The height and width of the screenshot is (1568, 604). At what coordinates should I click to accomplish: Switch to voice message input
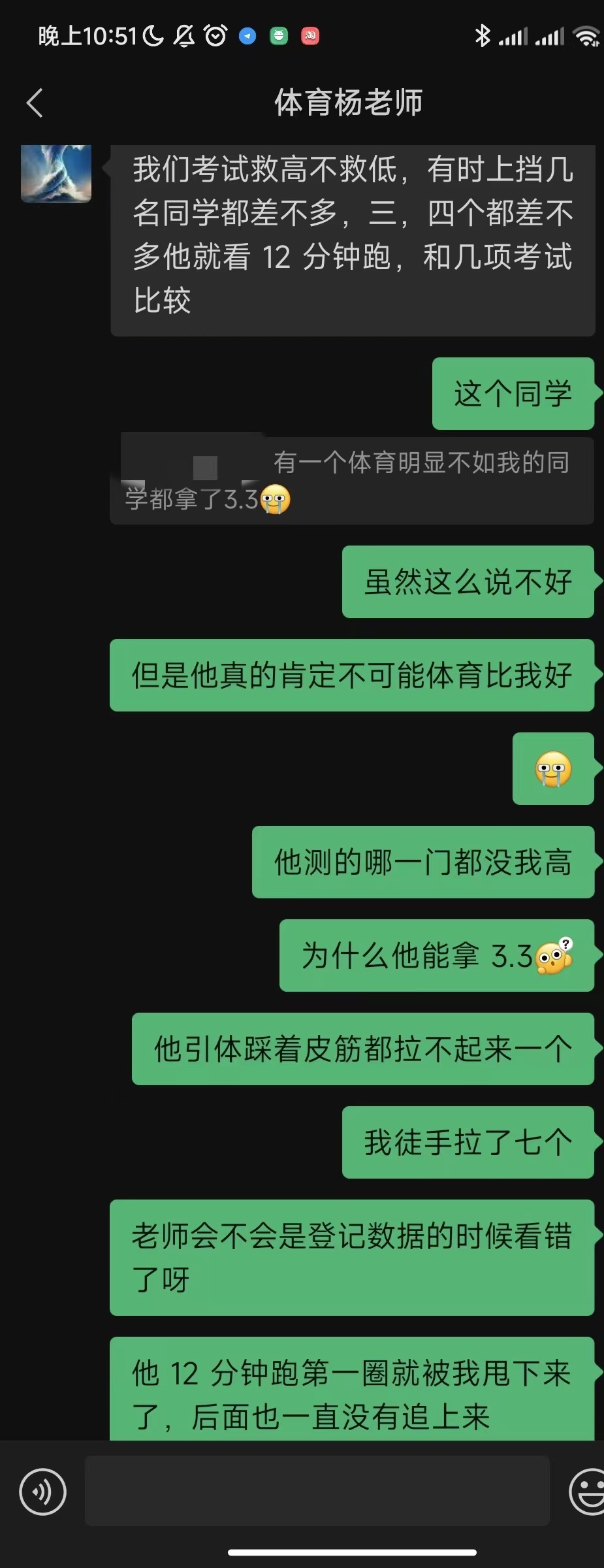[42, 1492]
